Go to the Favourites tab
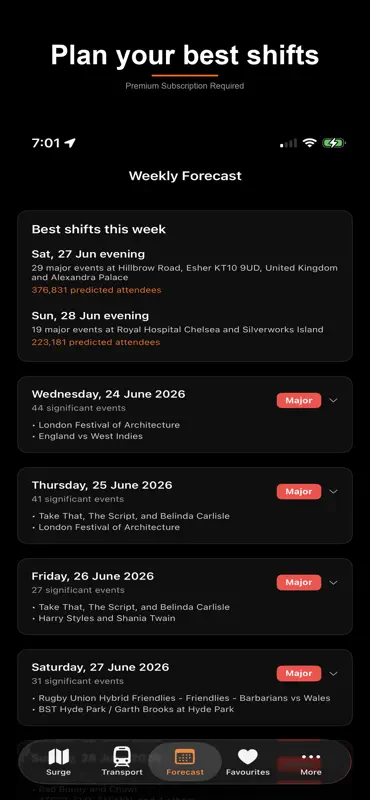The image size is (370, 800). point(248,761)
